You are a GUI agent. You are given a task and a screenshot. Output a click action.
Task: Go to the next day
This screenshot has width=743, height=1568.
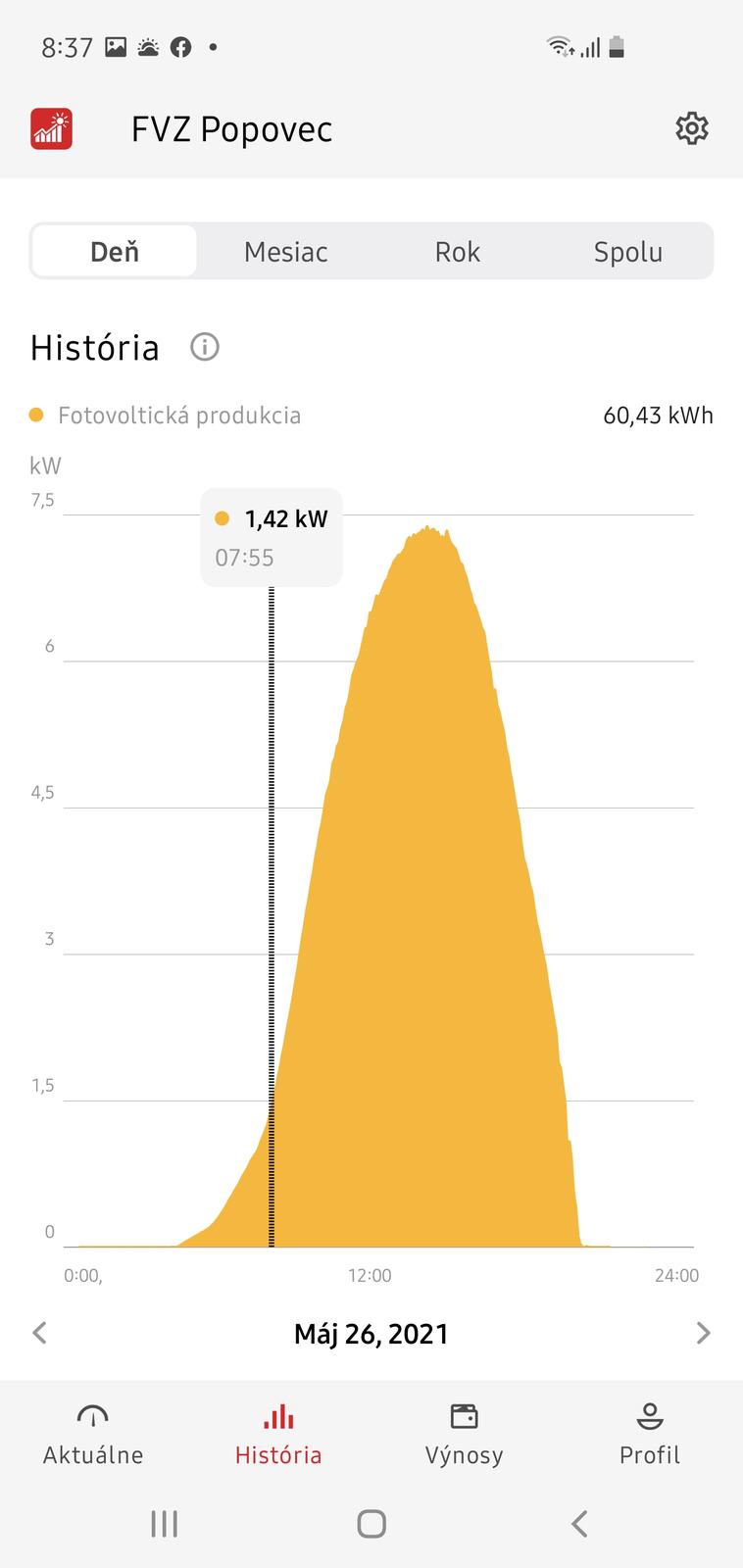click(702, 1333)
